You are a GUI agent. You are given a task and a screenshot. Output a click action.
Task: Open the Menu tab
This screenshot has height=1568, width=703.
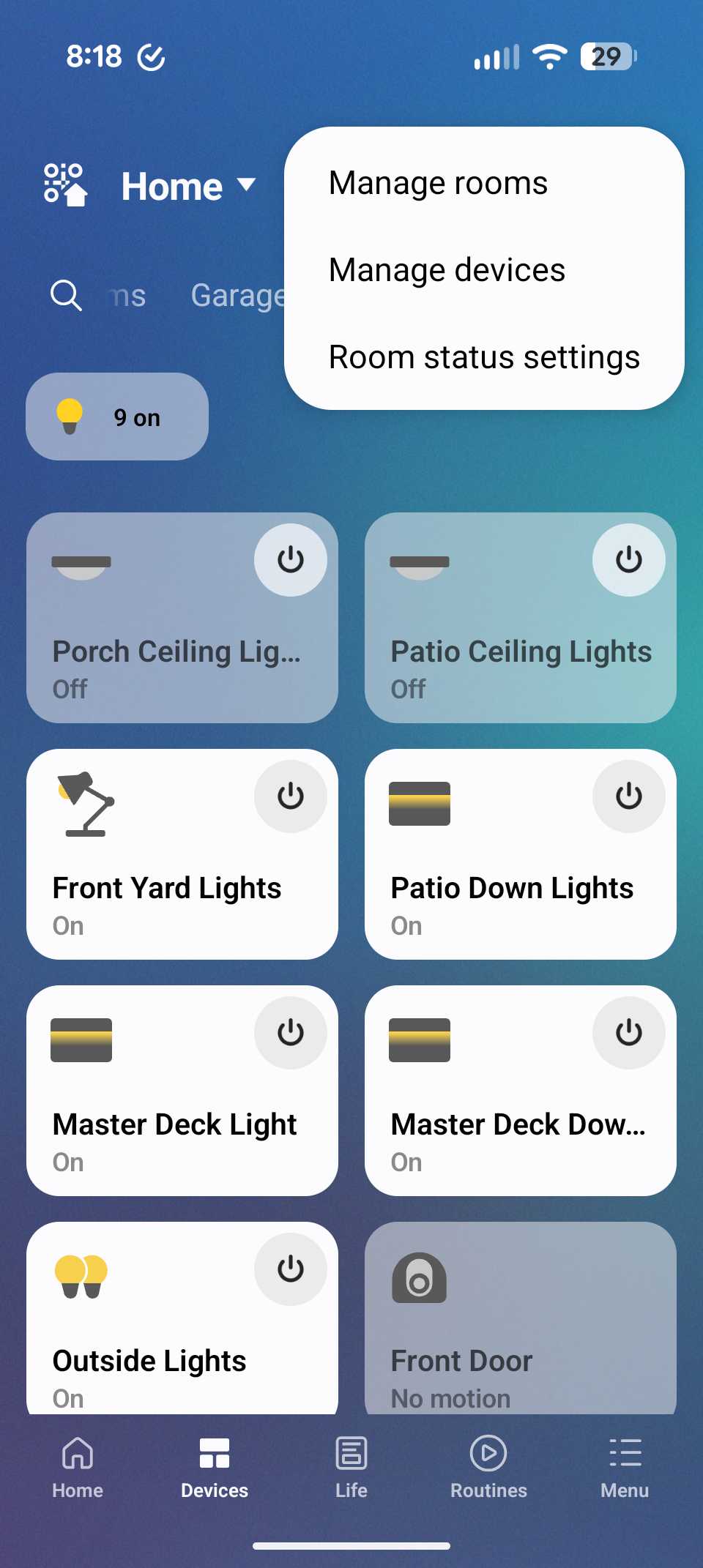(625, 1467)
